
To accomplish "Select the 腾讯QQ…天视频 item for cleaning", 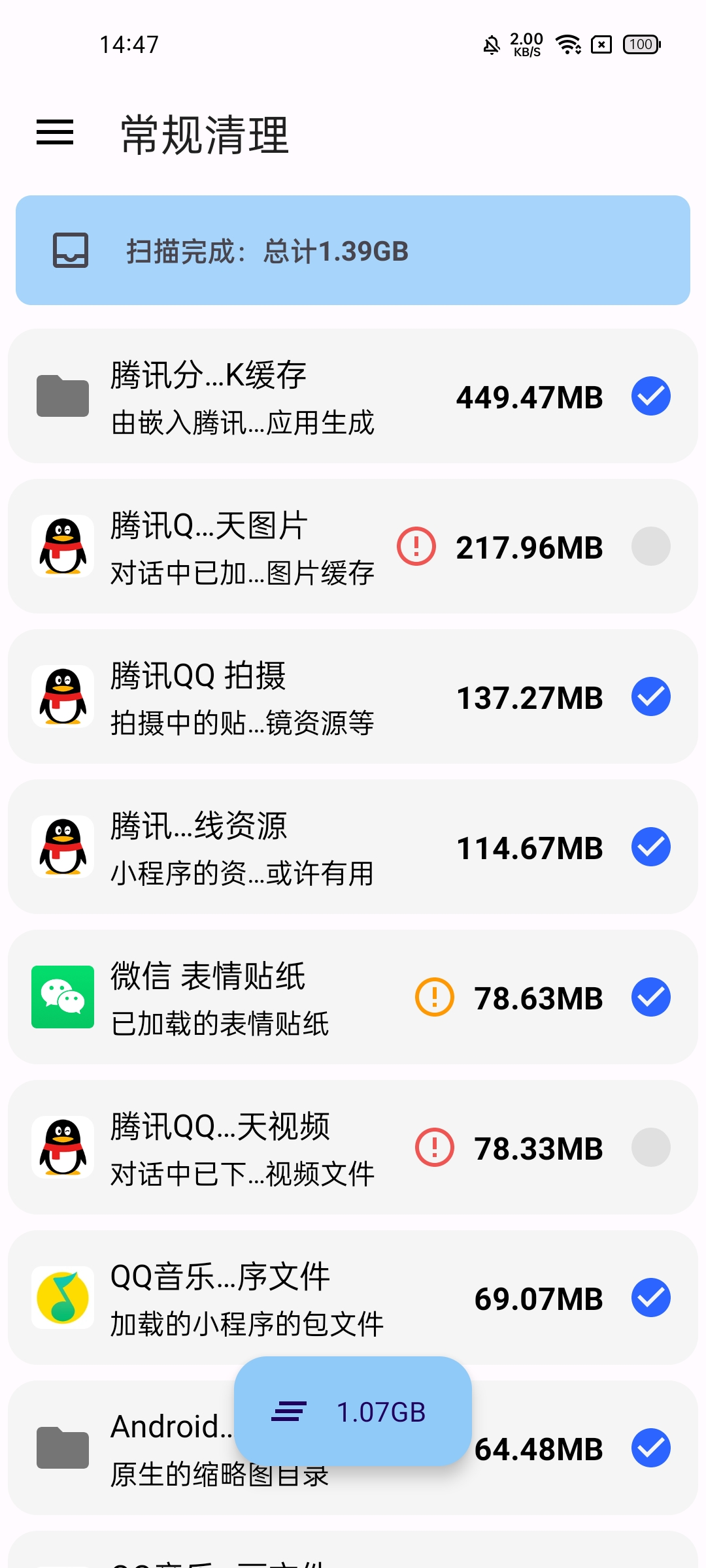I will (x=650, y=1147).
